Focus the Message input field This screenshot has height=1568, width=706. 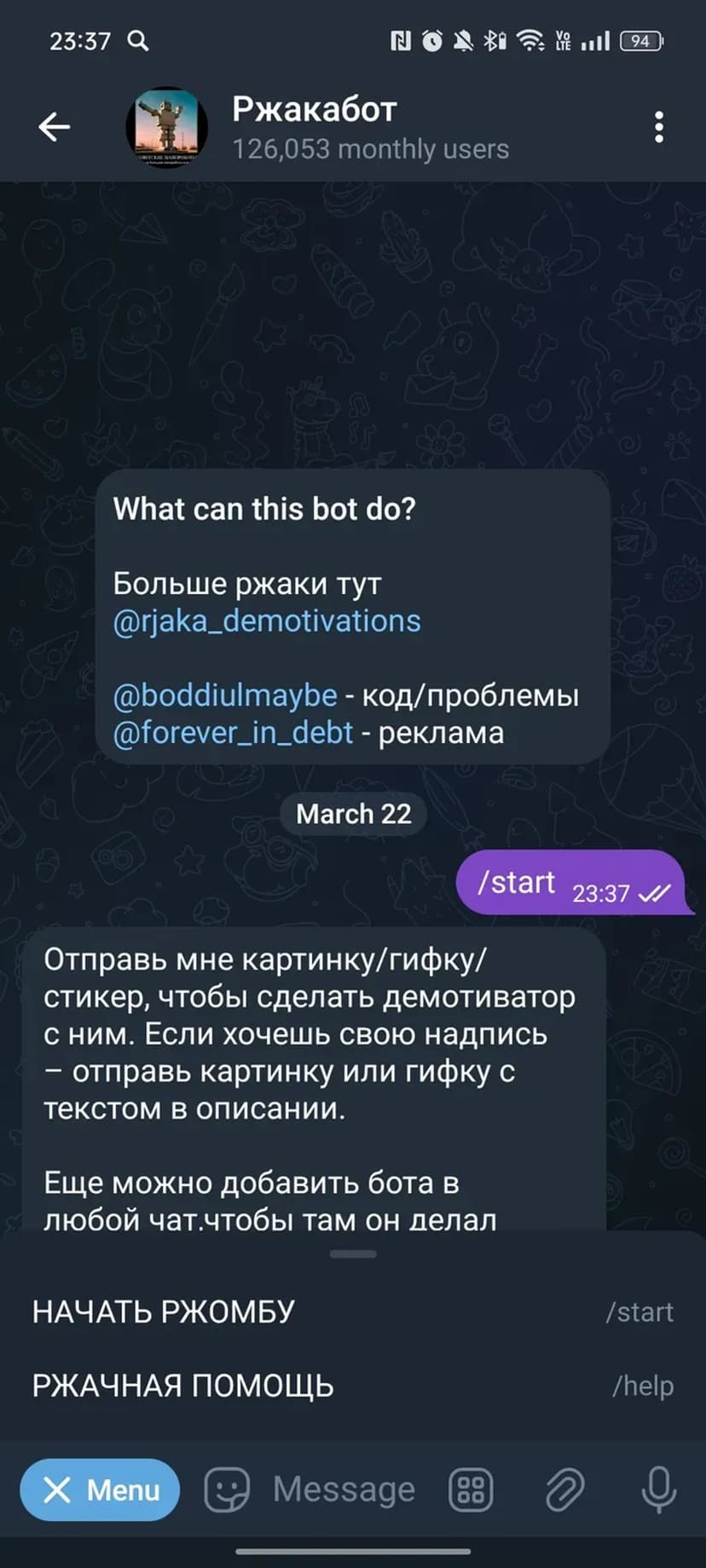pyautogui.click(x=344, y=1490)
